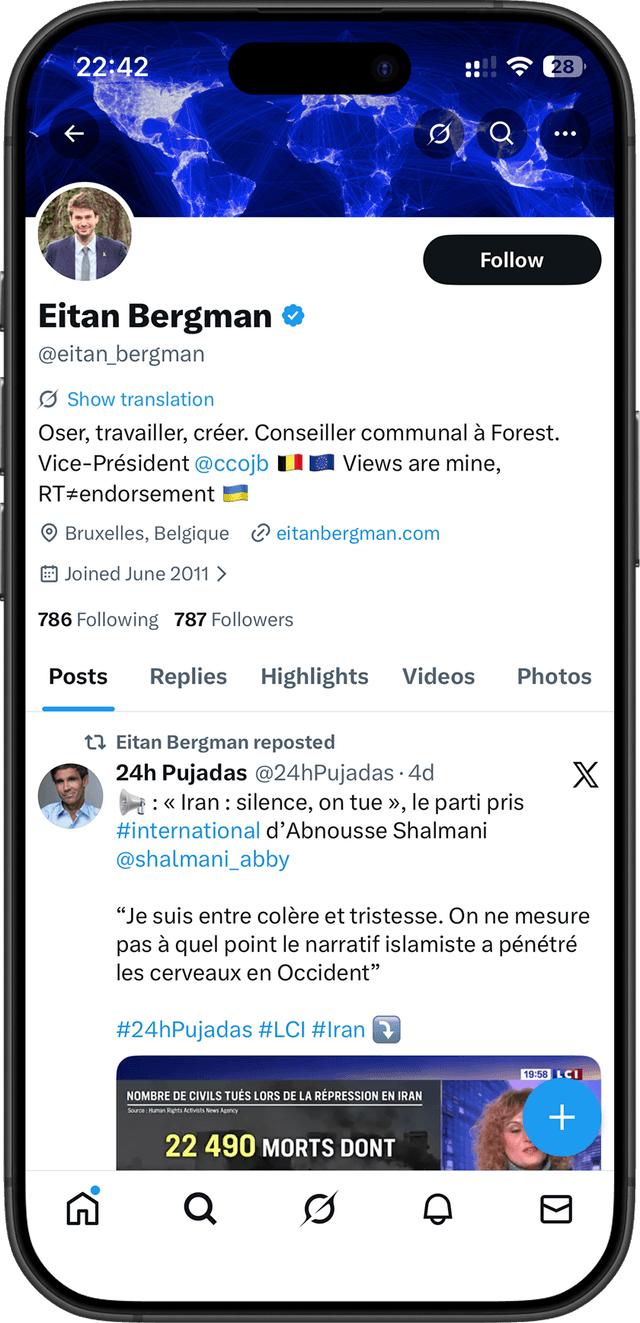View the 787 Followers list
640x1323 pixels.
(x=234, y=620)
